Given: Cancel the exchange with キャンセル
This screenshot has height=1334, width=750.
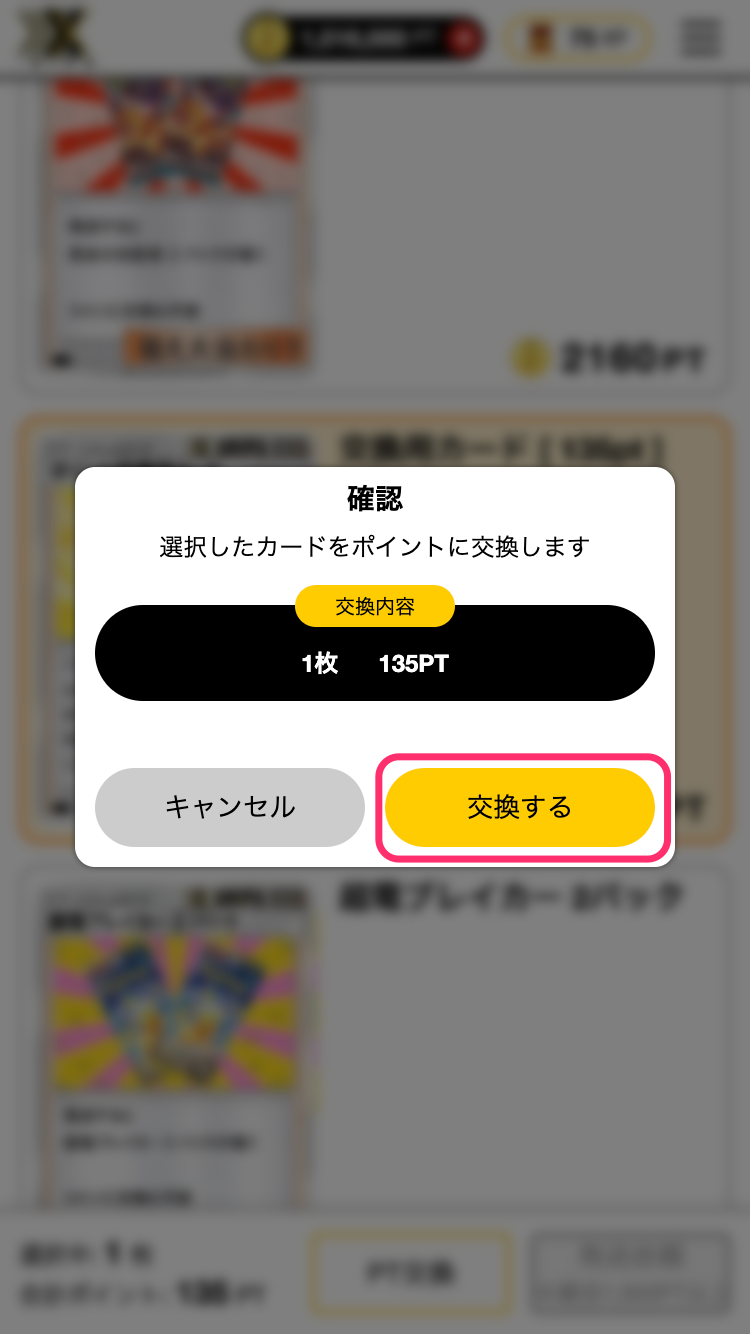Looking at the screenshot, I should pos(230,807).
